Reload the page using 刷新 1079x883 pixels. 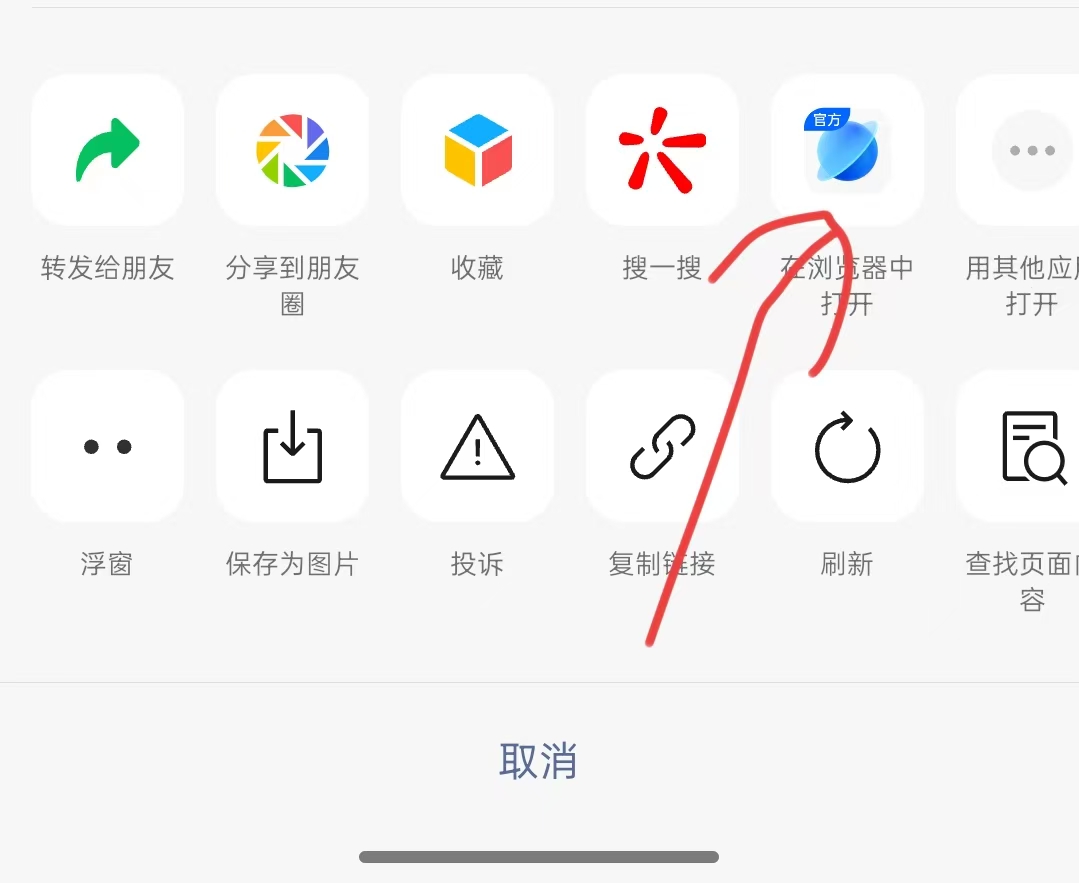click(x=847, y=446)
